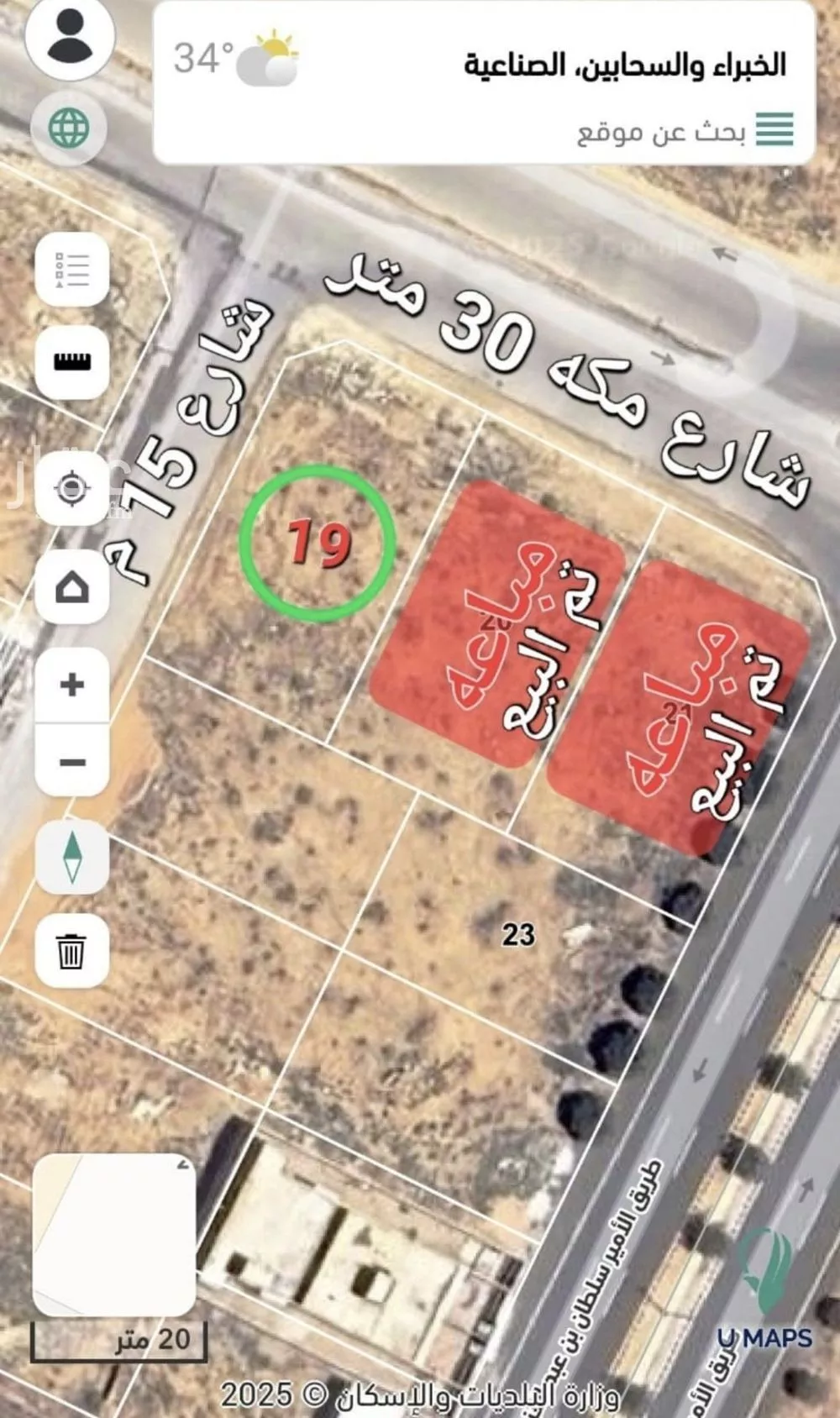840x1418 pixels.
Task: Open the map layers list
Action: click(72, 270)
